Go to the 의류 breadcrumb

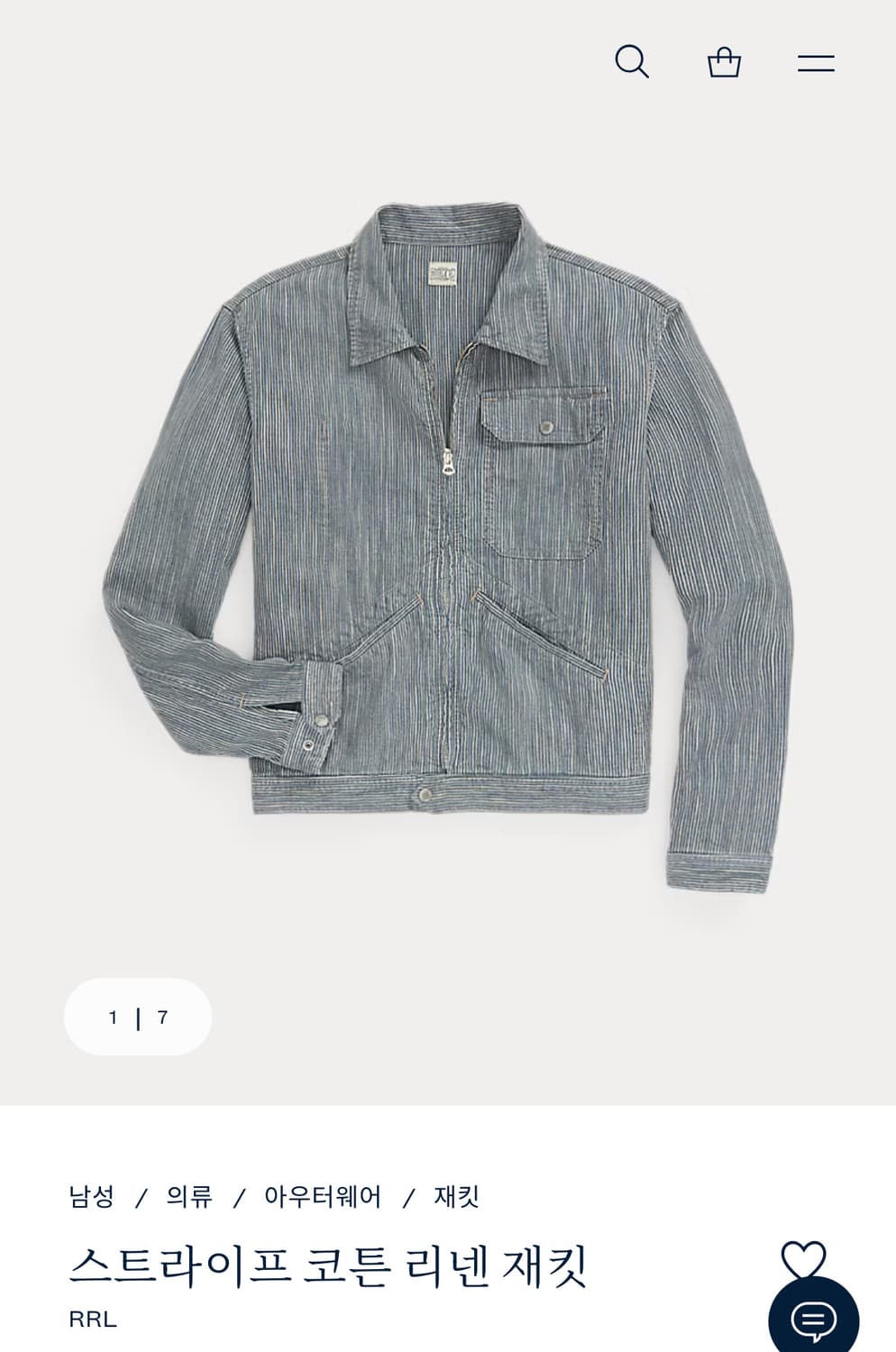(x=189, y=1196)
